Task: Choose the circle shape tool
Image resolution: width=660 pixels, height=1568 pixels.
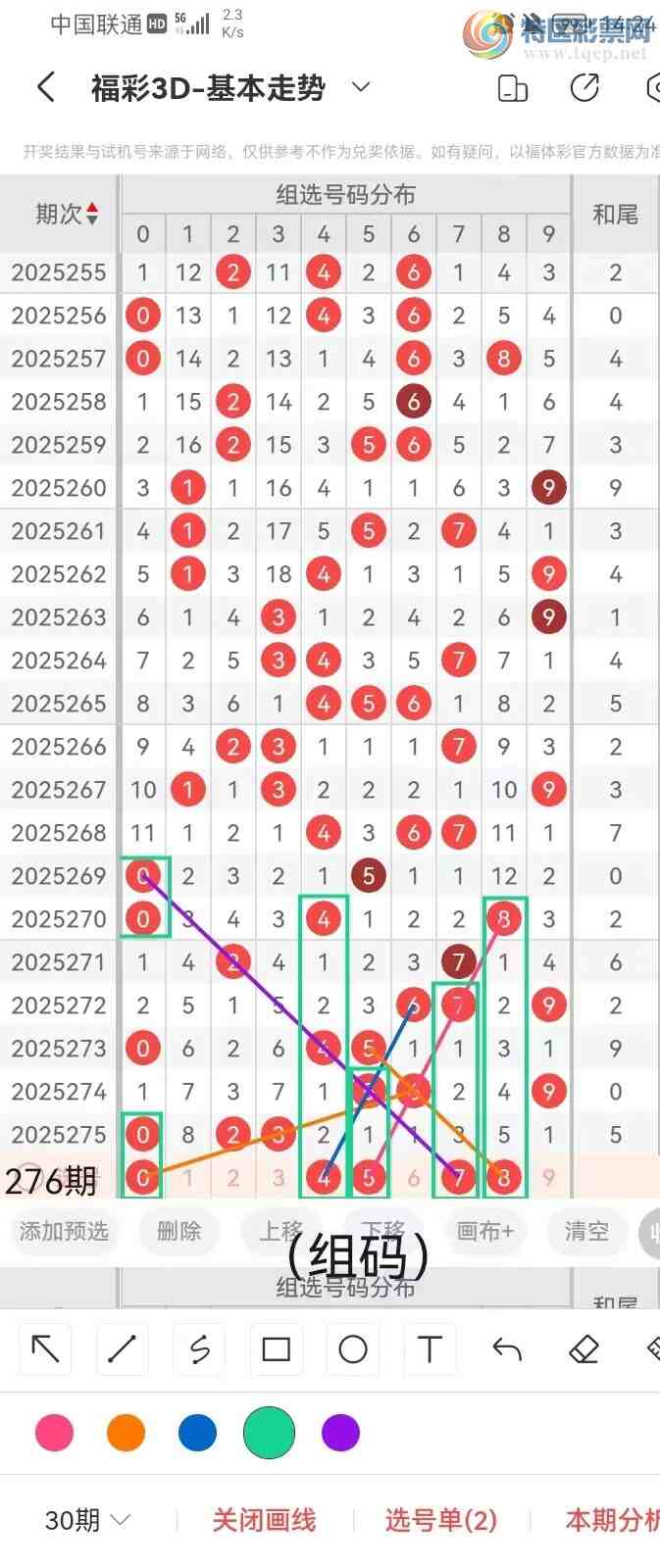Action: point(353,1349)
